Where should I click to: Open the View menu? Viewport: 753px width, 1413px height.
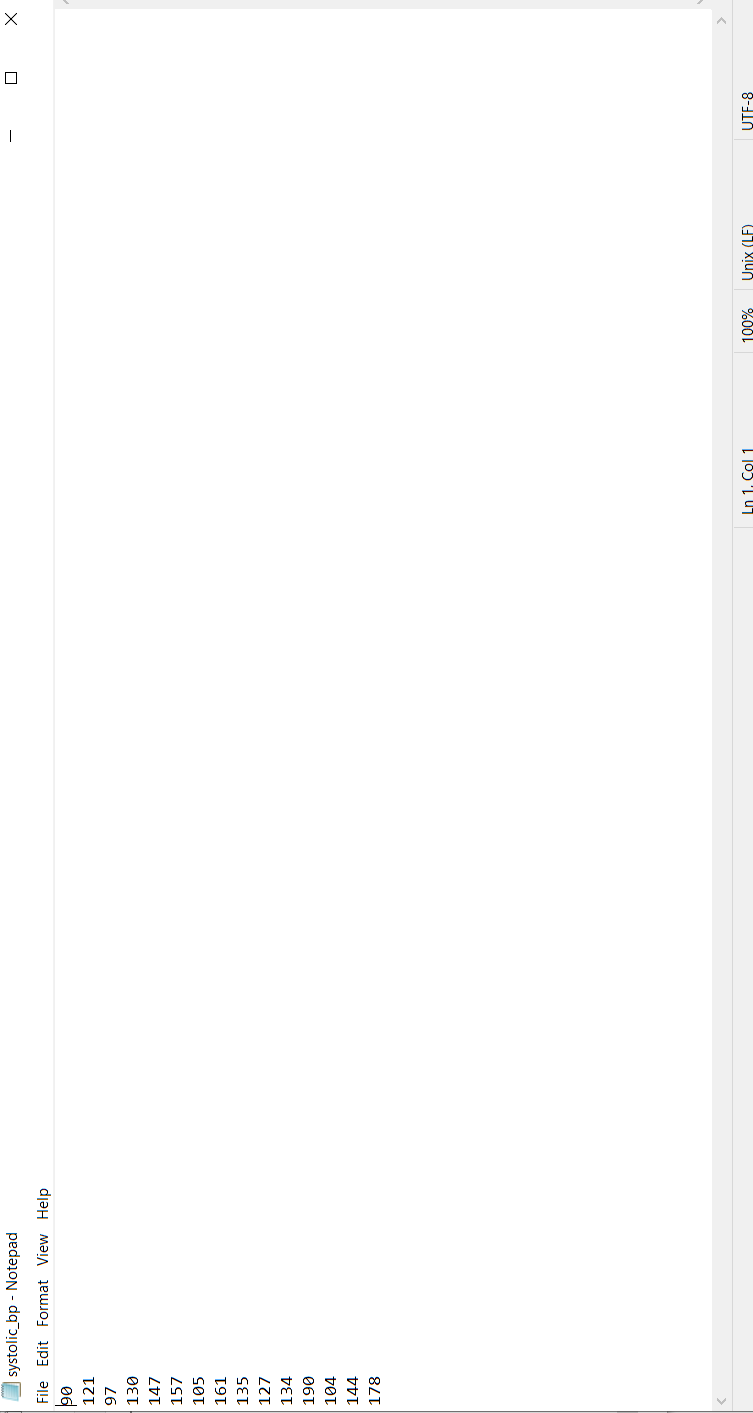[42, 1249]
